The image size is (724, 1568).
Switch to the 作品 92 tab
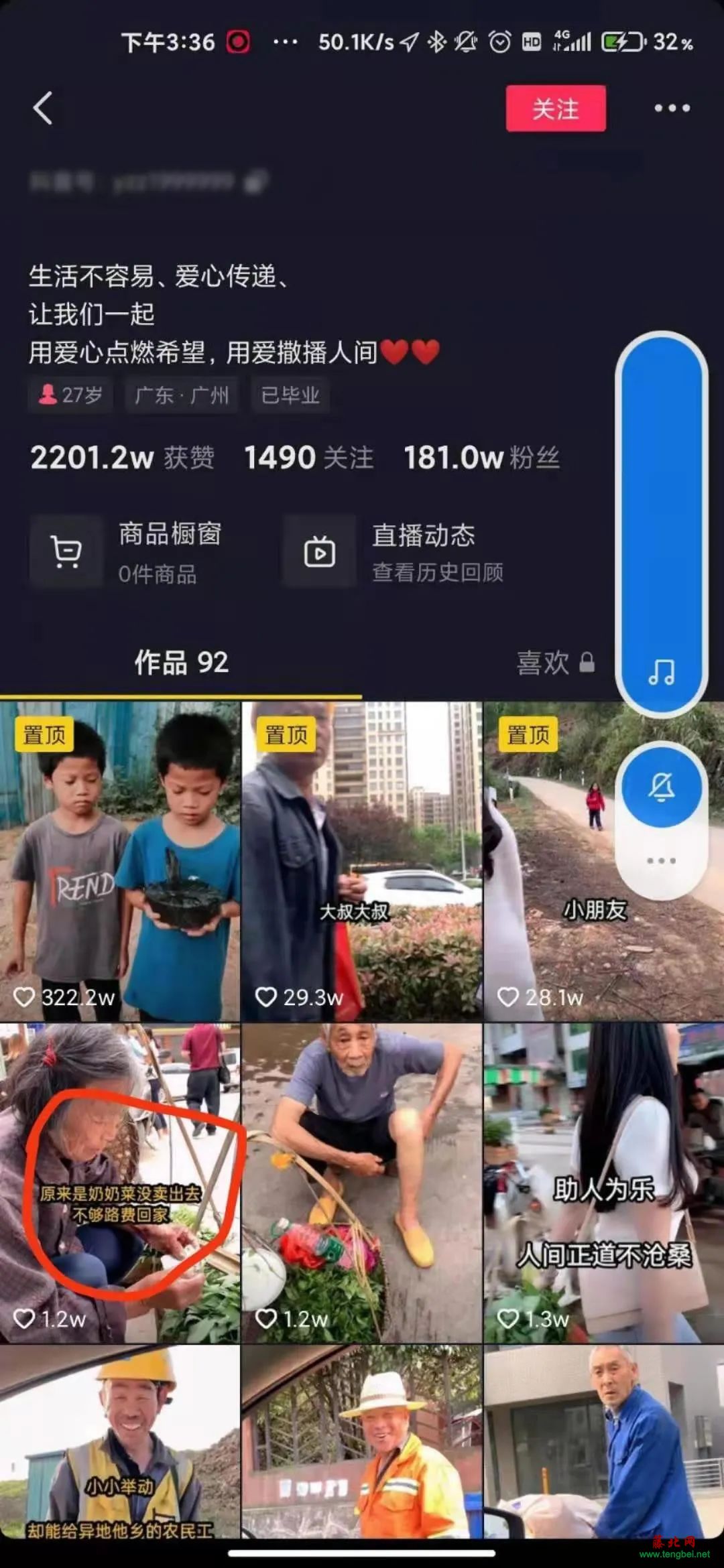pos(181,663)
